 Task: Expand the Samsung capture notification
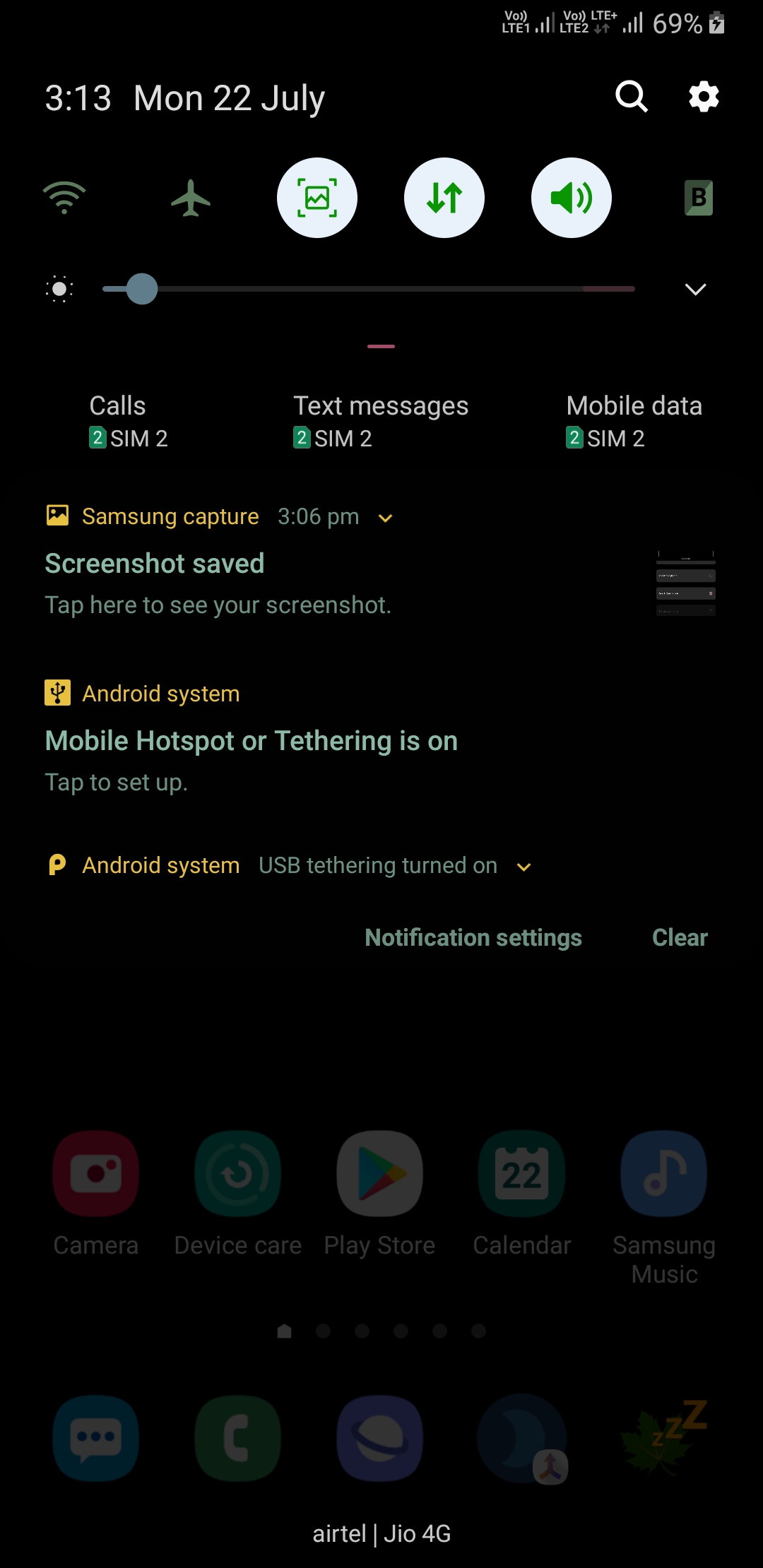(x=386, y=518)
